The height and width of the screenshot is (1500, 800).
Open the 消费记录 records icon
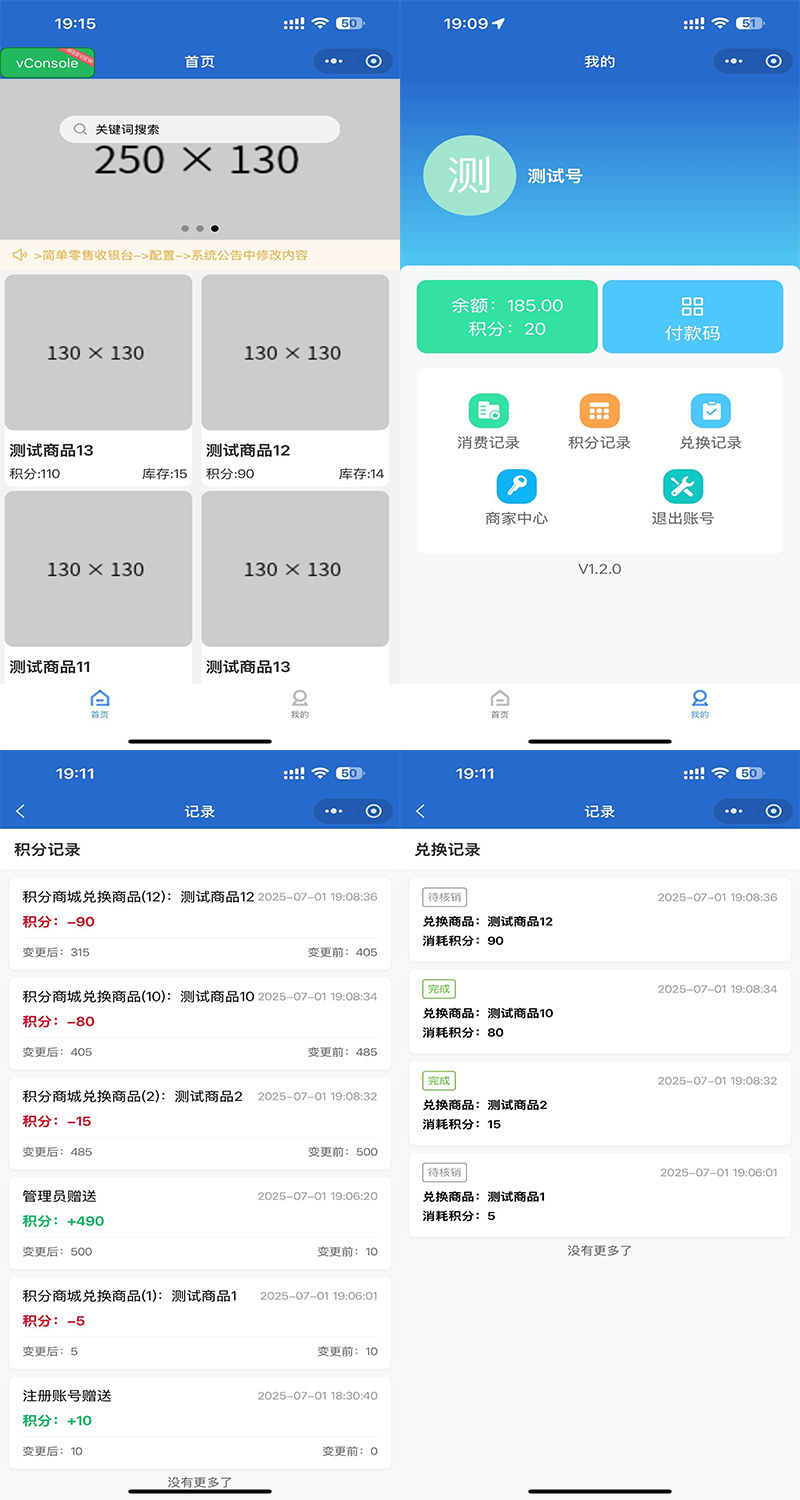click(x=487, y=410)
